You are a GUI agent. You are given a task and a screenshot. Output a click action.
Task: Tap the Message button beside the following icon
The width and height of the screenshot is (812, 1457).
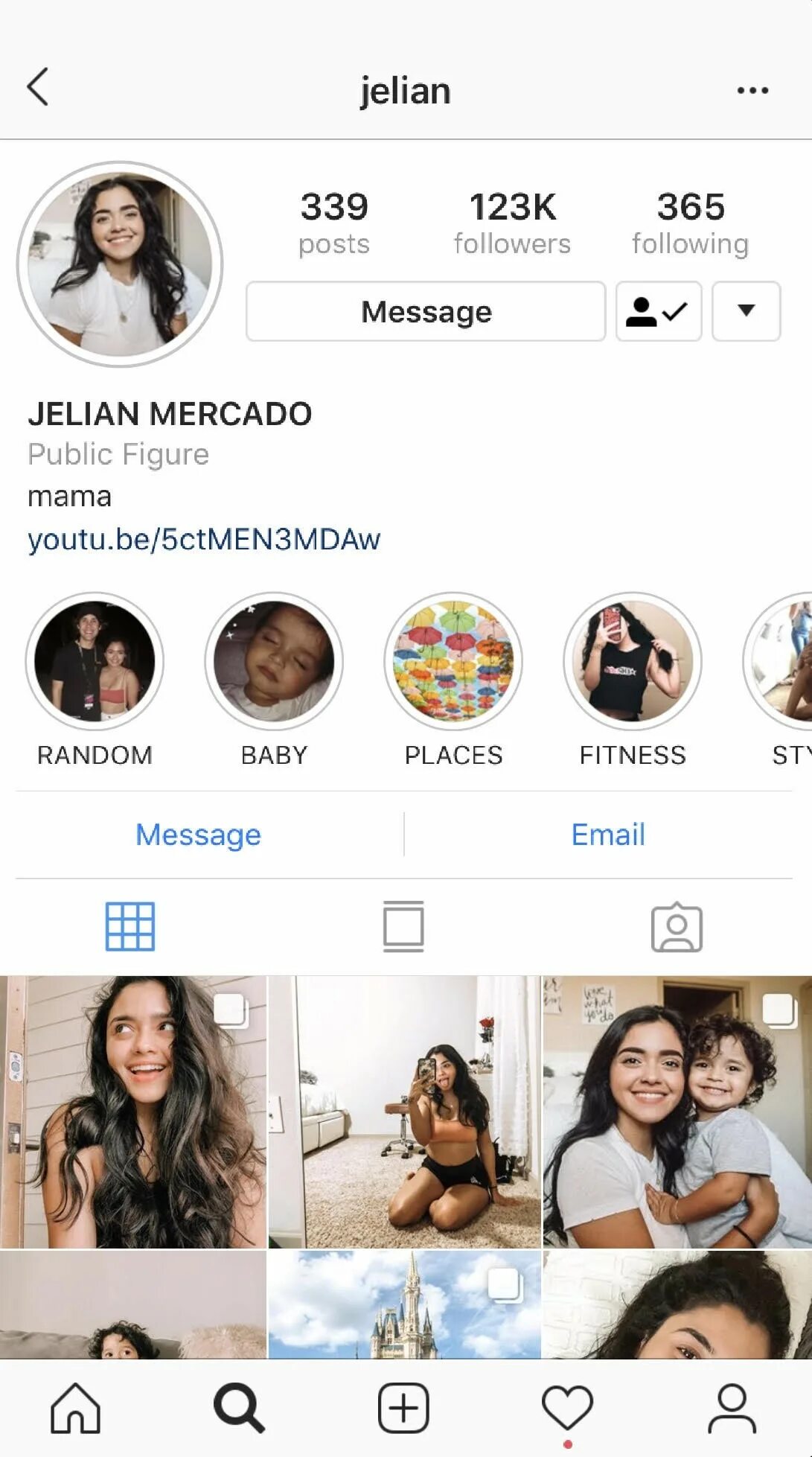(x=426, y=311)
